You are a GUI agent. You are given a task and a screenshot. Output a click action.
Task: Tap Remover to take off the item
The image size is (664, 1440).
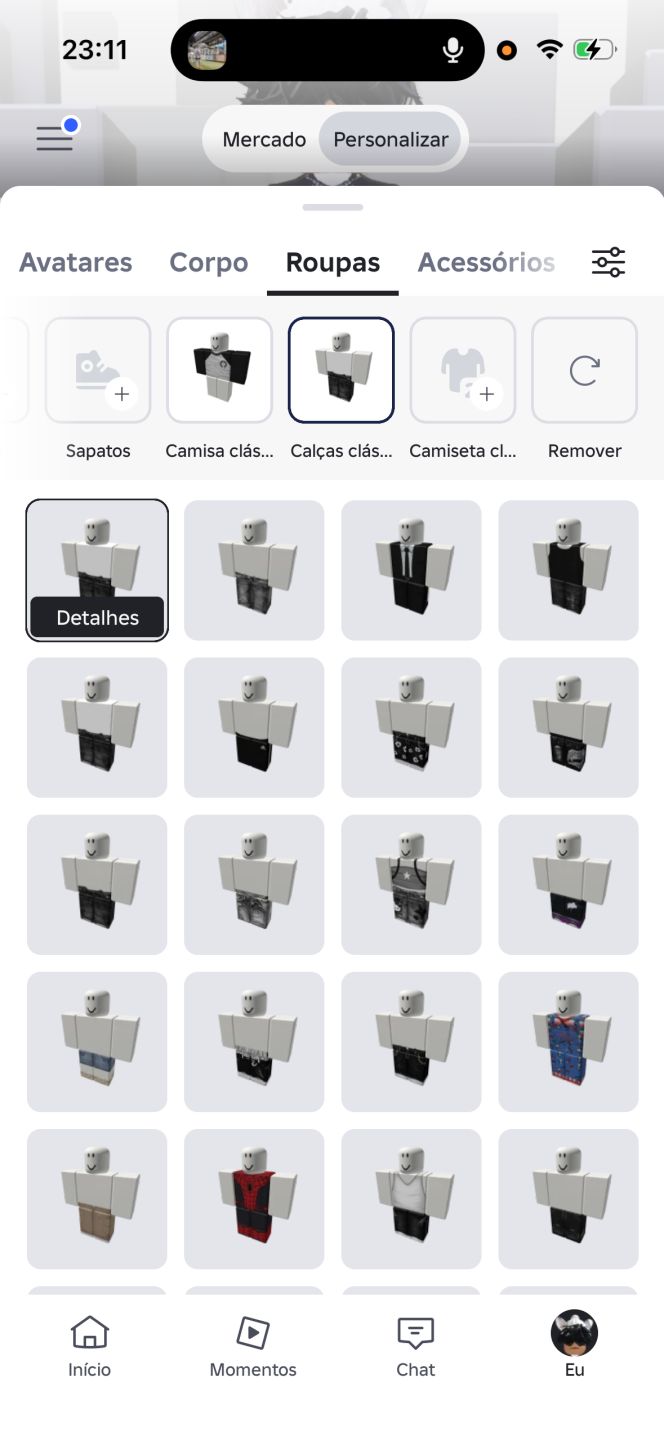tap(585, 371)
